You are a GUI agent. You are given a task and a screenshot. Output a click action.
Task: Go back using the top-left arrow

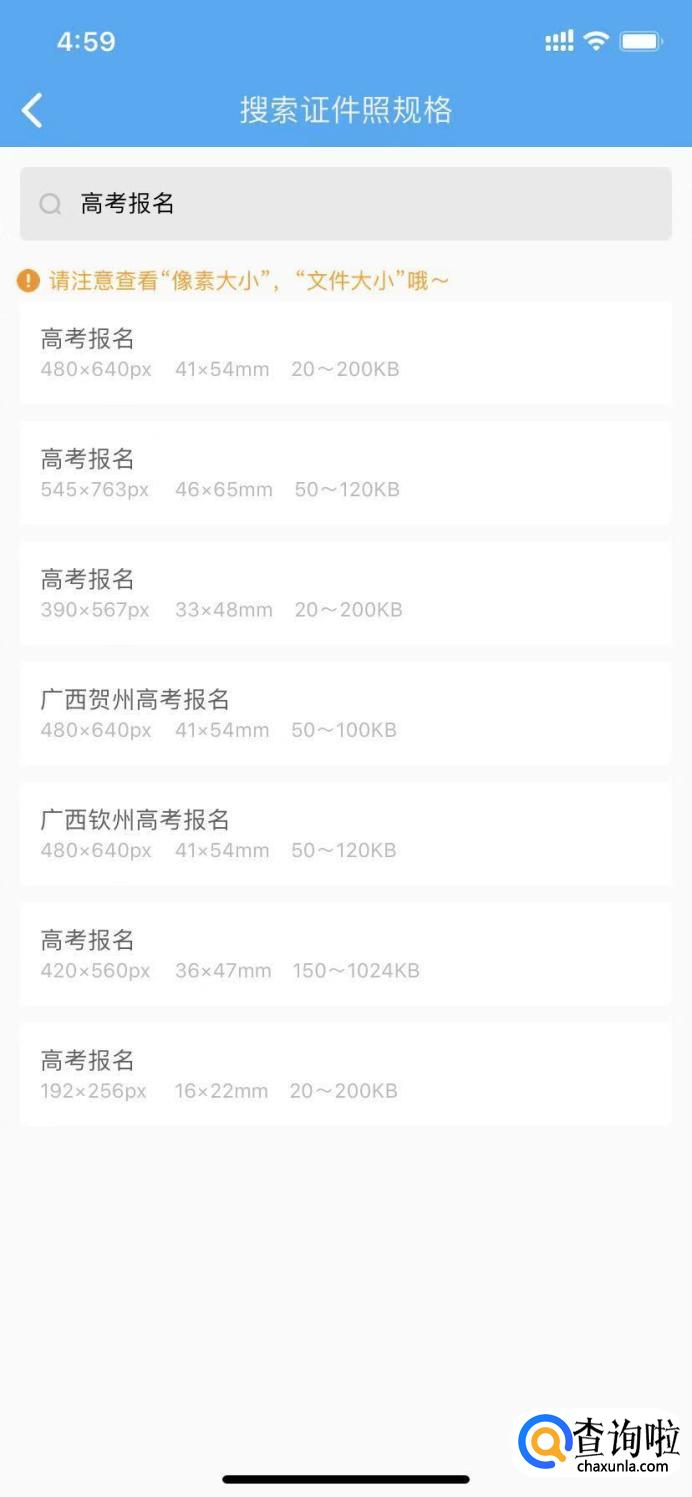(x=33, y=110)
